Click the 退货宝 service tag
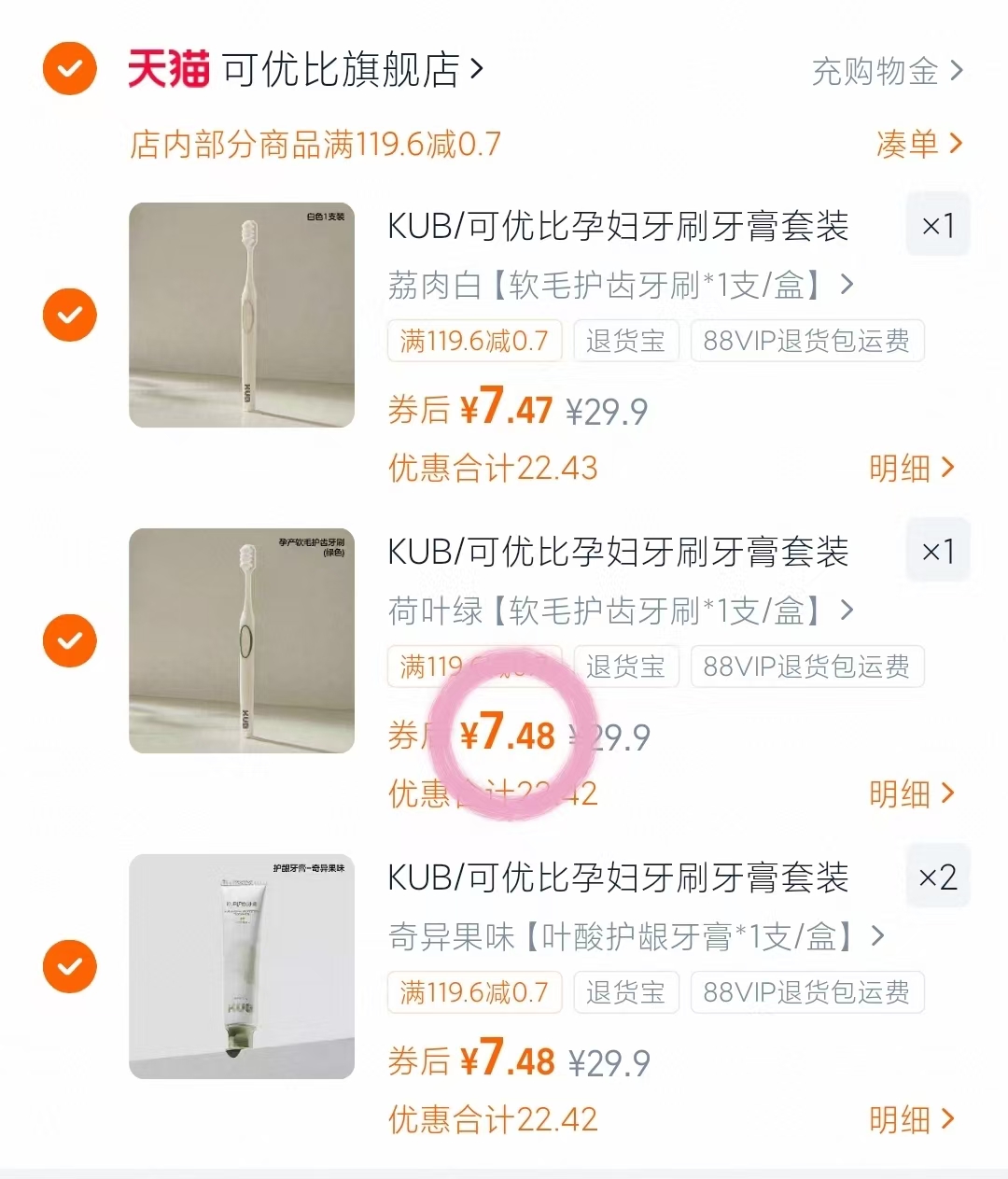The width and height of the screenshot is (1008, 1179). pyautogui.click(x=625, y=341)
